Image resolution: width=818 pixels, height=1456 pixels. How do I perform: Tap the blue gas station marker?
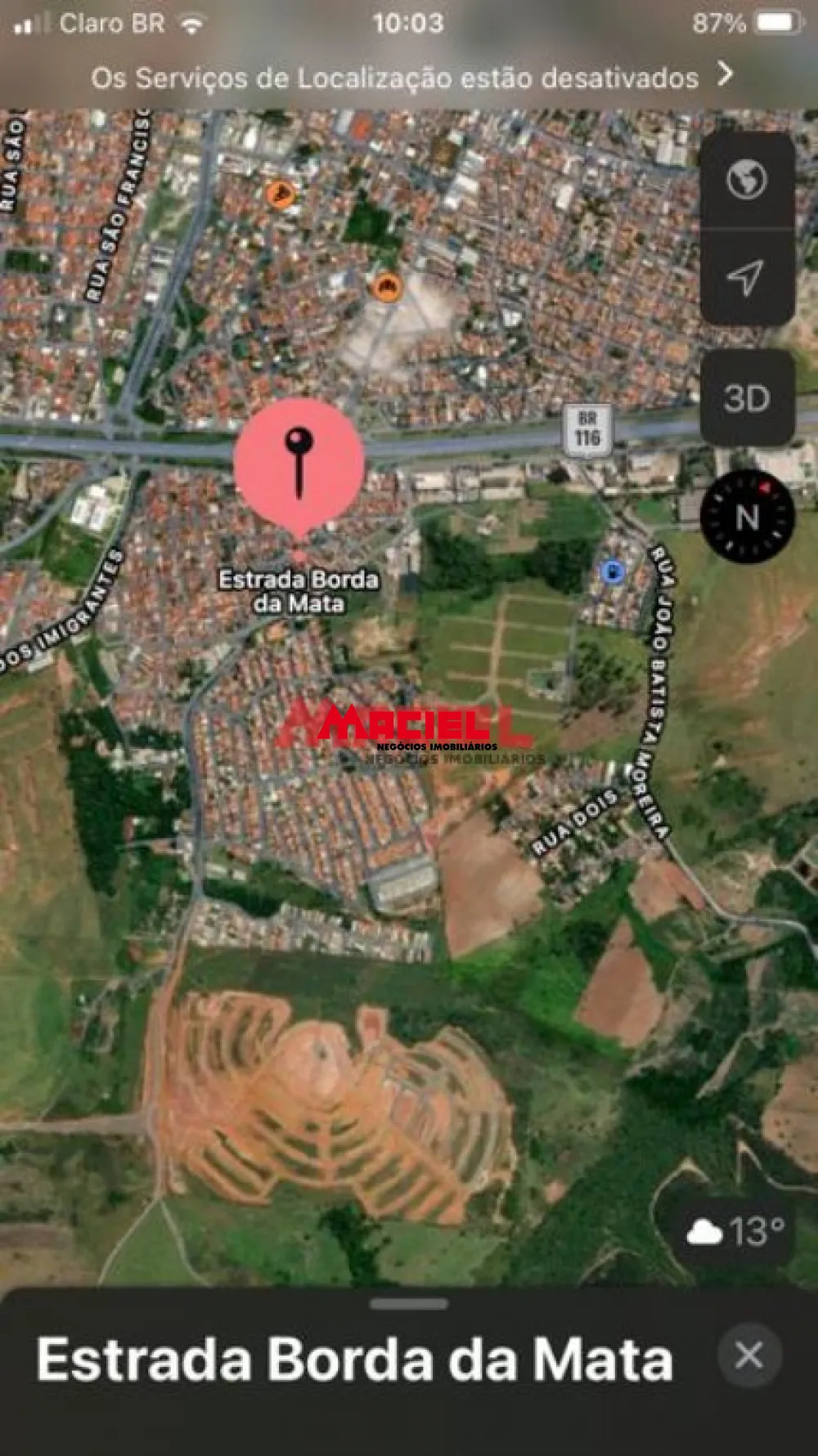[x=612, y=571]
